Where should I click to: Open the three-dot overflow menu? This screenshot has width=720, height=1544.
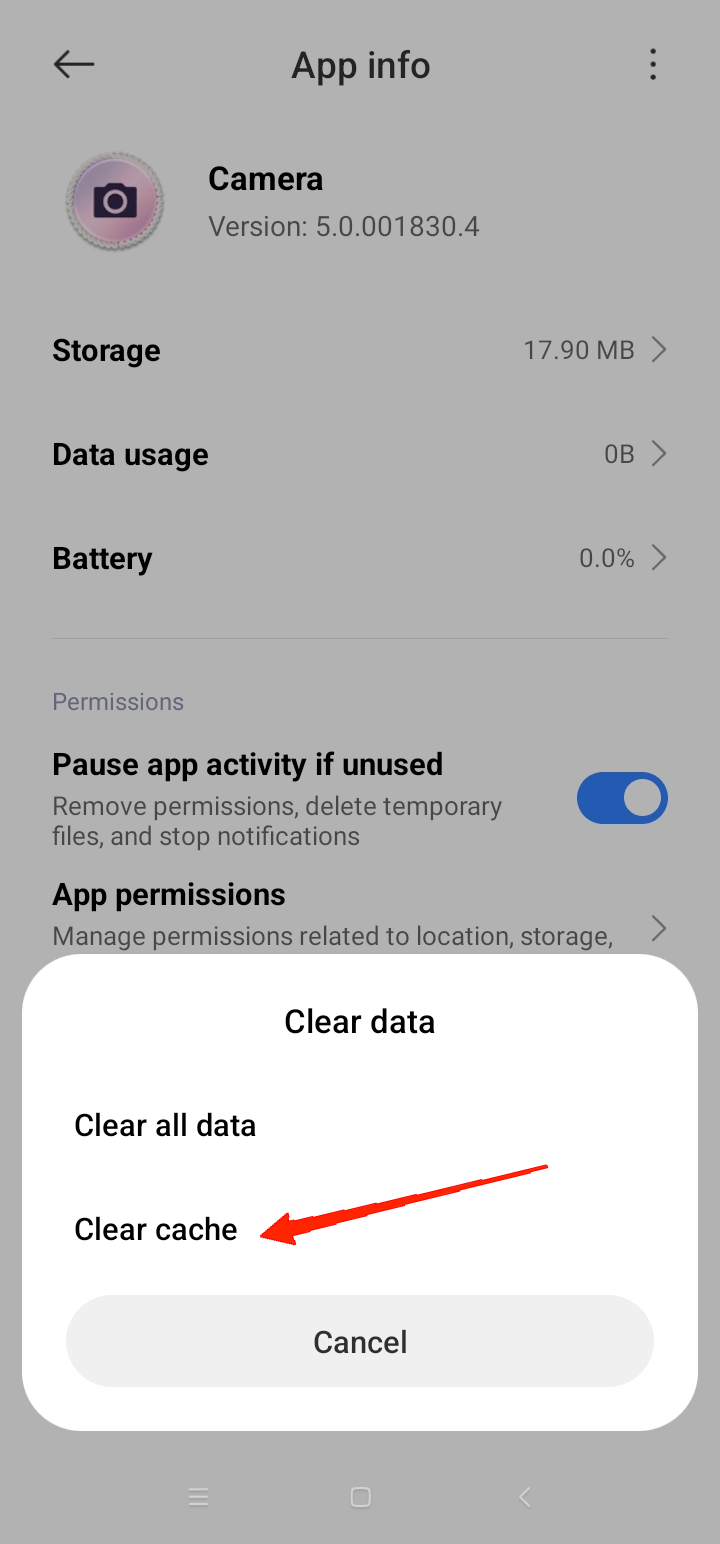click(x=653, y=64)
